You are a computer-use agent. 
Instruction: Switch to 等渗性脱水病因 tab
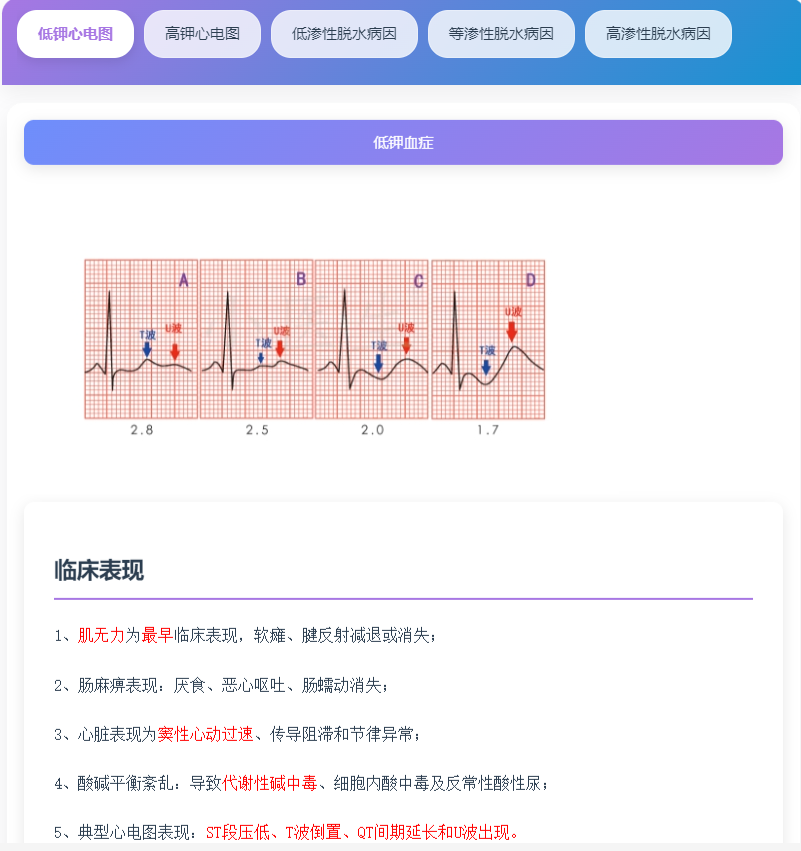[501, 34]
